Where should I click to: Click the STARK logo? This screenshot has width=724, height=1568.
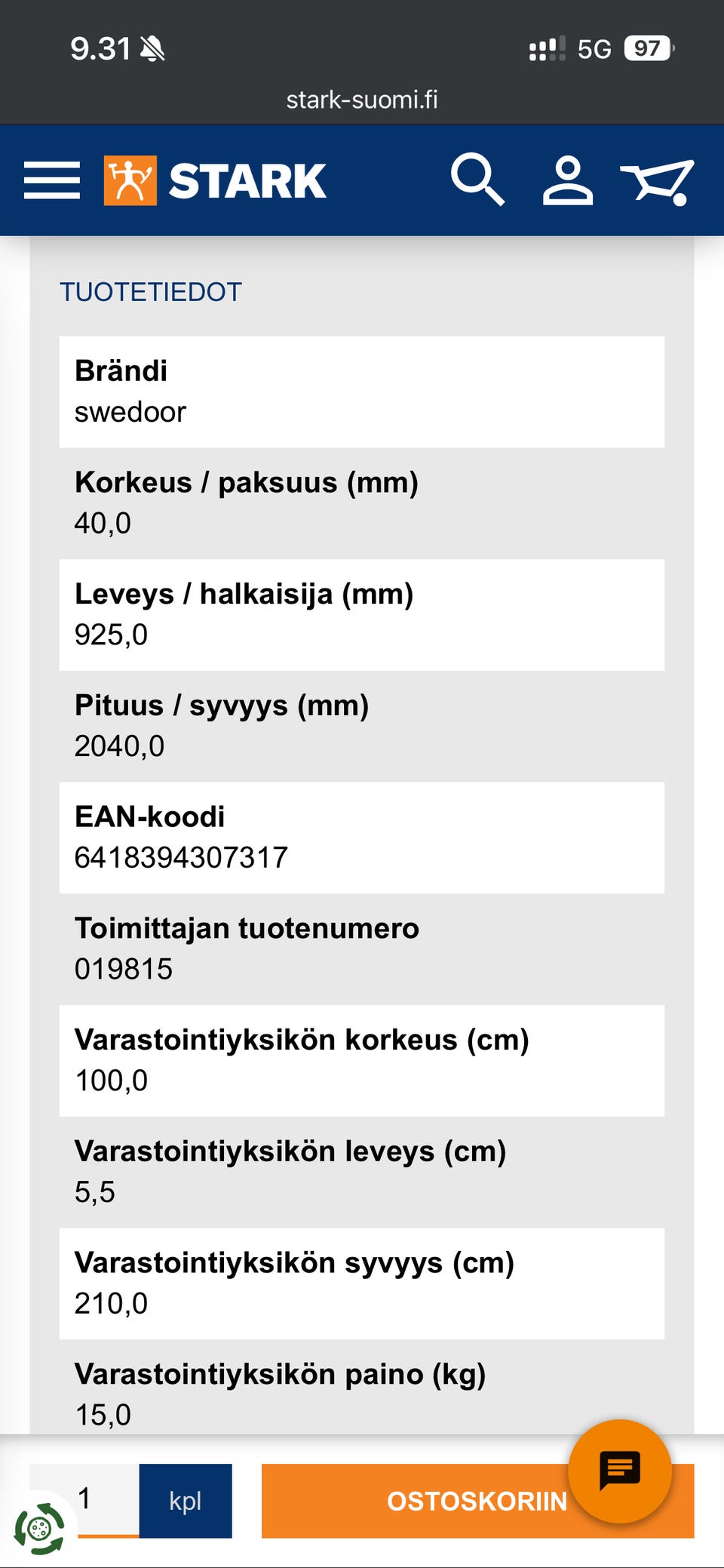click(213, 180)
